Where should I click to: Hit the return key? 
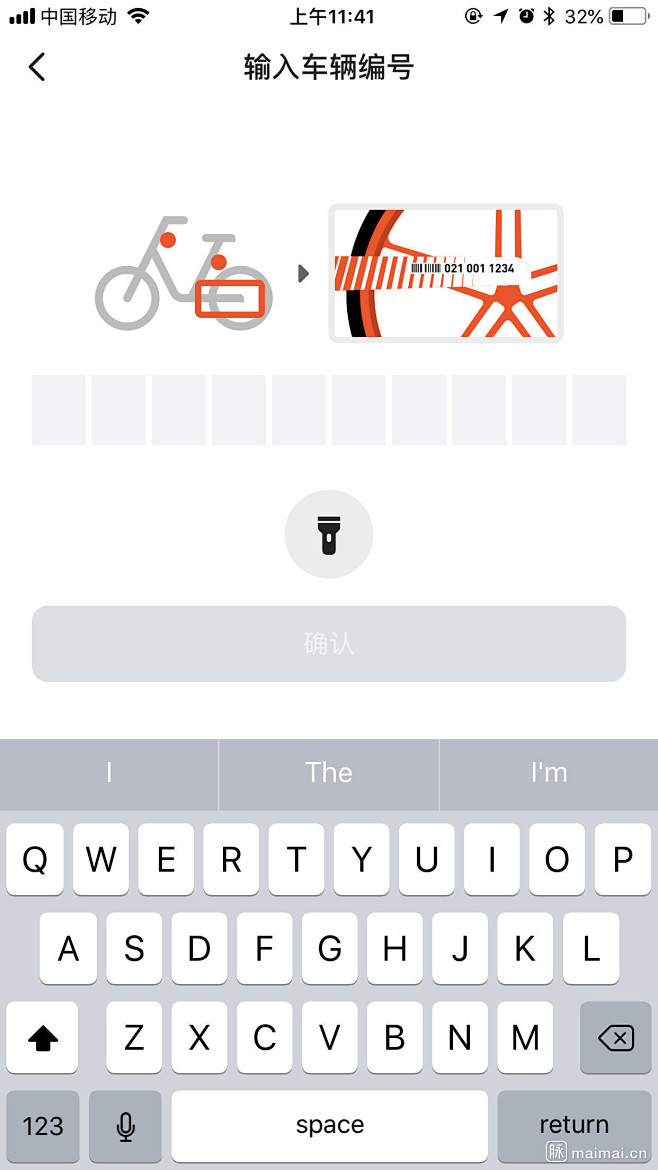coord(573,1126)
